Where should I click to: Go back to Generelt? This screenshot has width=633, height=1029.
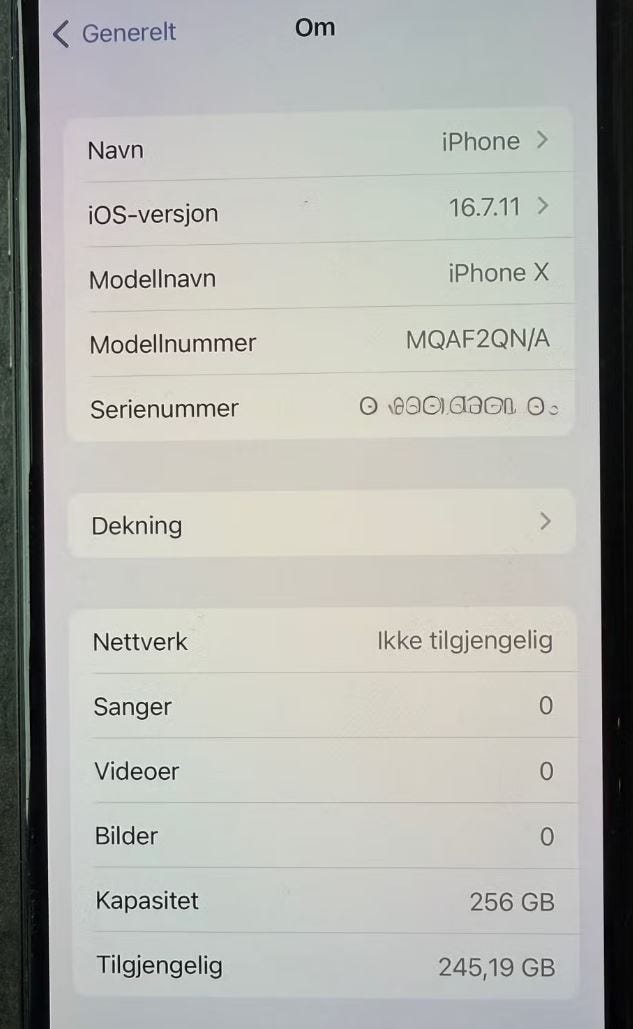pyautogui.click(x=114, y=33)
